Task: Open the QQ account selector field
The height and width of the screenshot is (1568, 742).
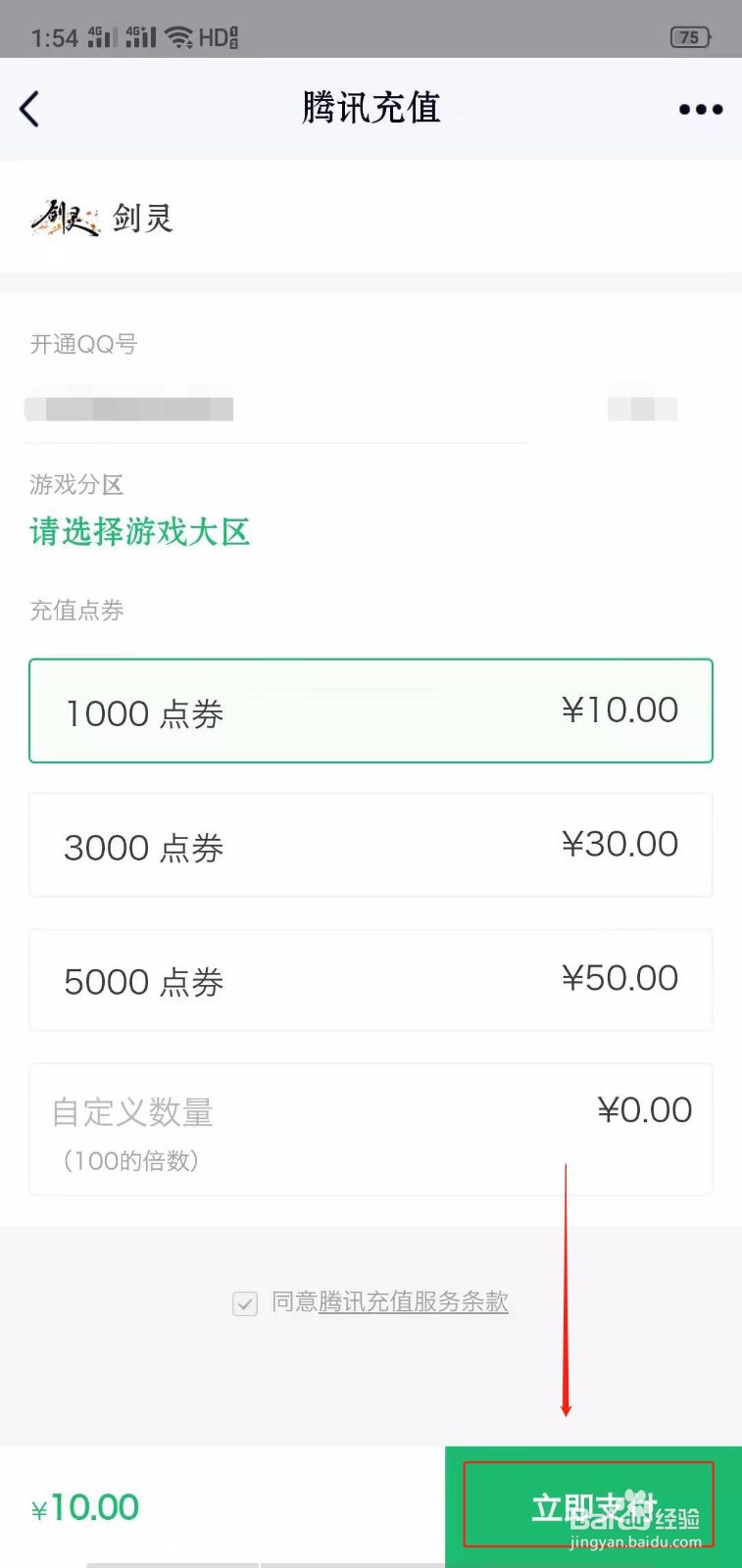Action: [x=274, y=408]
